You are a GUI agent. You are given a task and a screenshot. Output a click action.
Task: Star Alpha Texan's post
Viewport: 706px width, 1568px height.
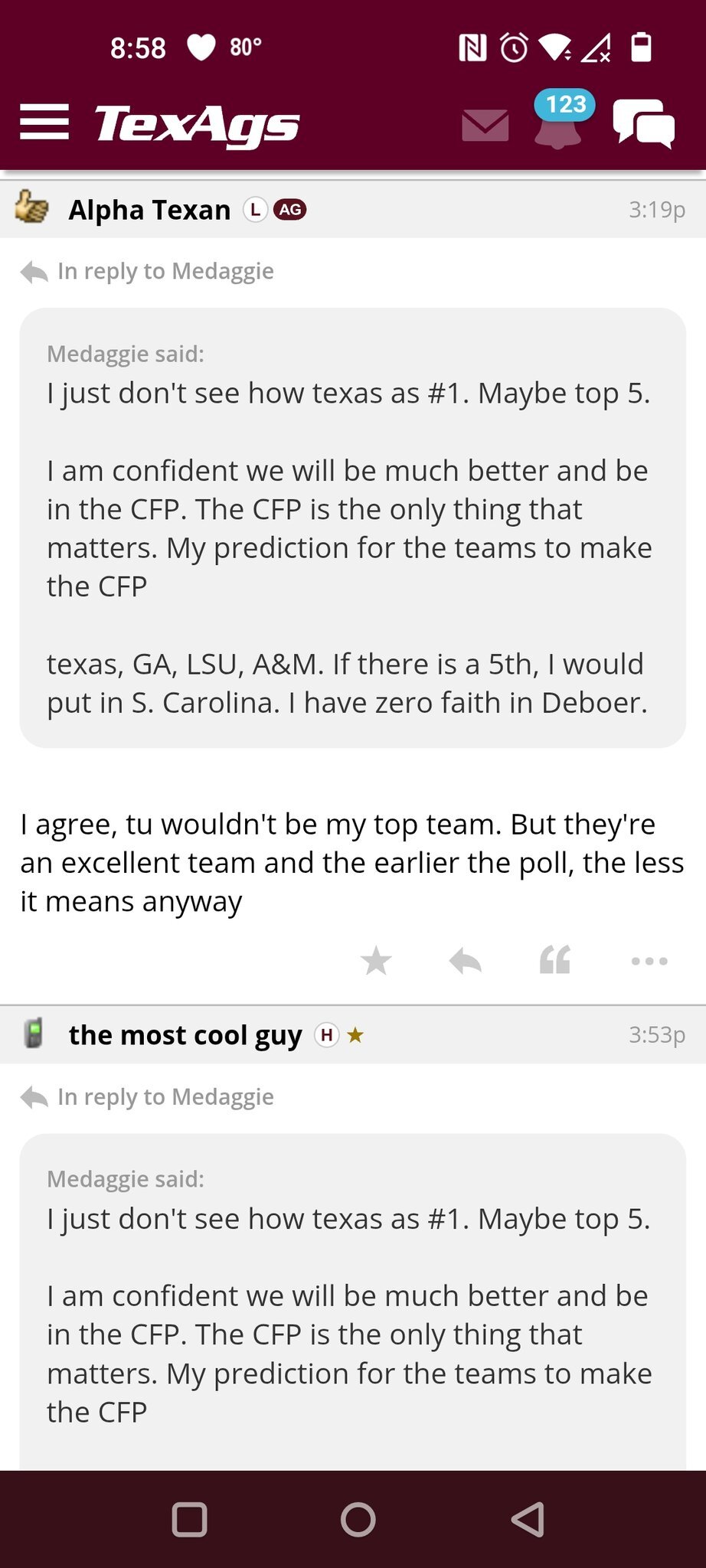[x=376, y=960]
